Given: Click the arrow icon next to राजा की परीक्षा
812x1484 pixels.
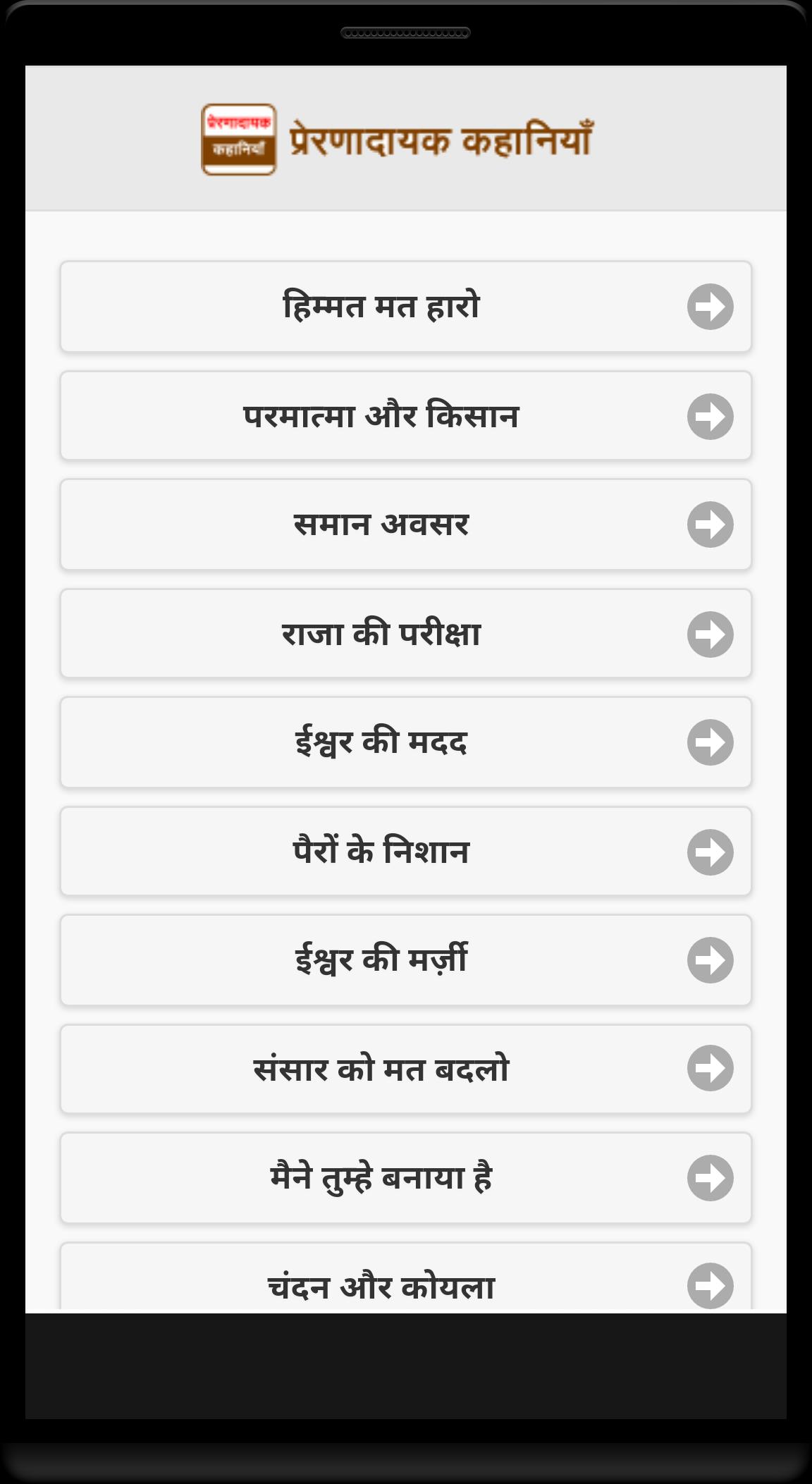Looking at the screenshot, I should click(x=711, y=634).
